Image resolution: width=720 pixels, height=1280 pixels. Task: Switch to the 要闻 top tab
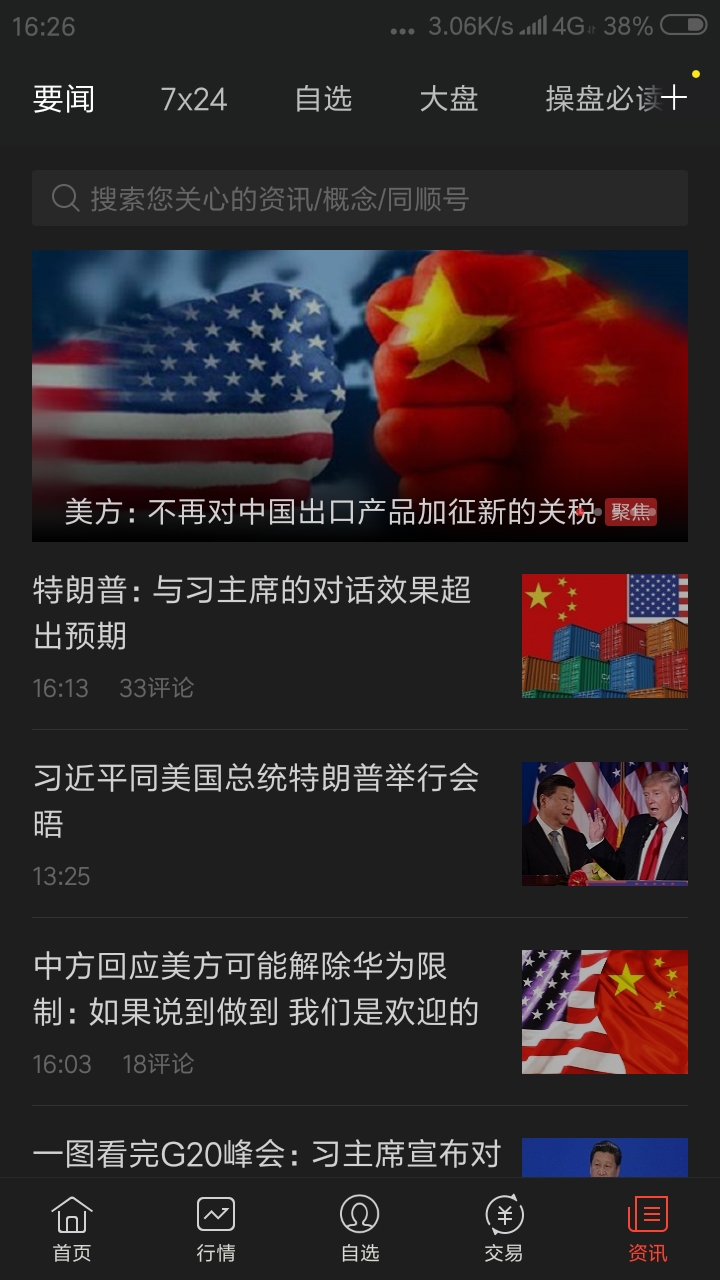pos(64,99)
